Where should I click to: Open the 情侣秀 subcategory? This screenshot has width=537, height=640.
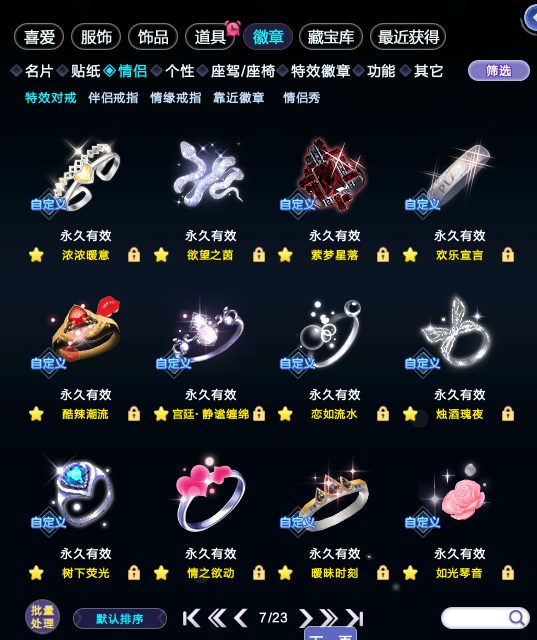click(302, 98)
